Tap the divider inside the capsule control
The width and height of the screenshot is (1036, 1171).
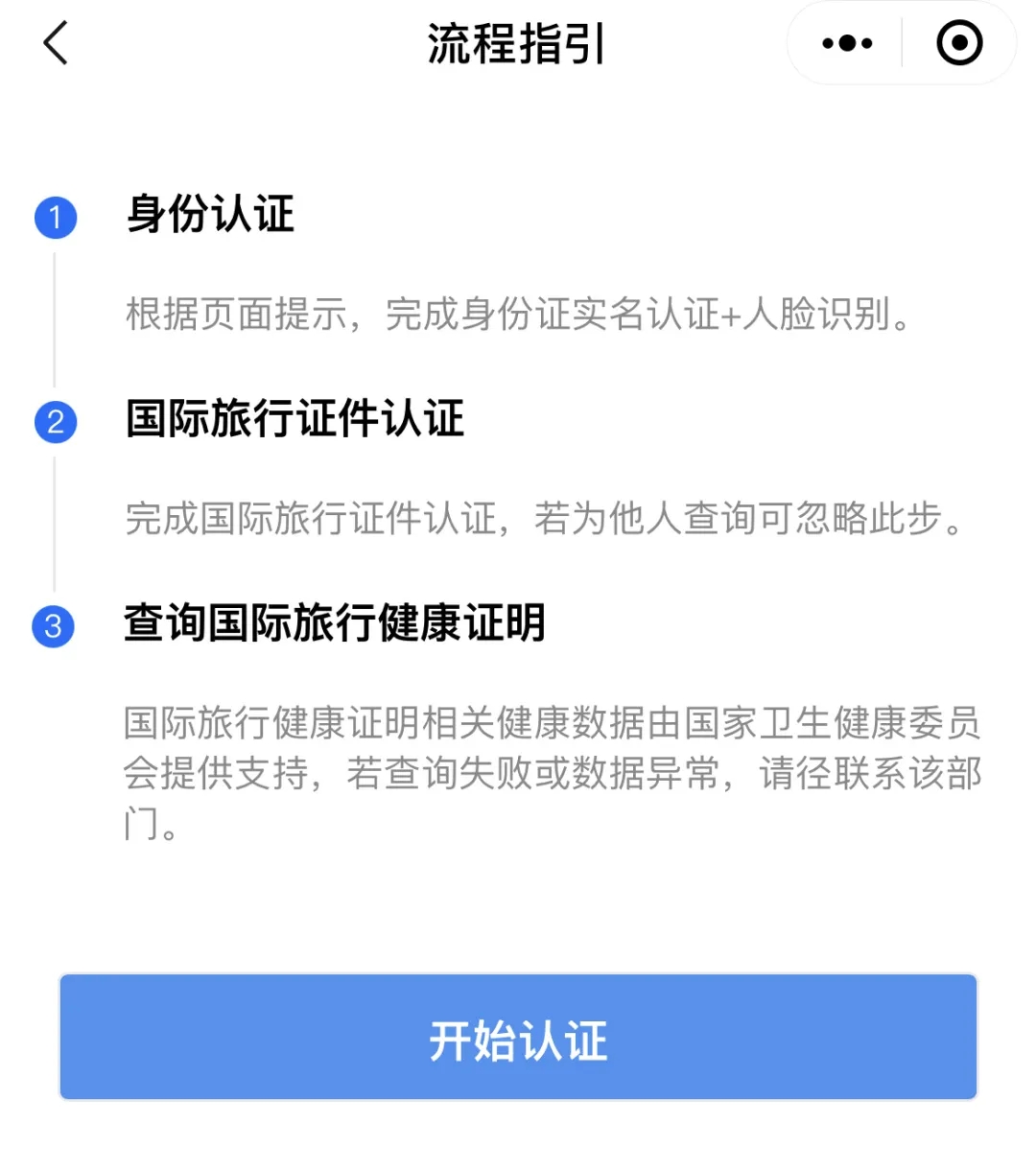903,42
